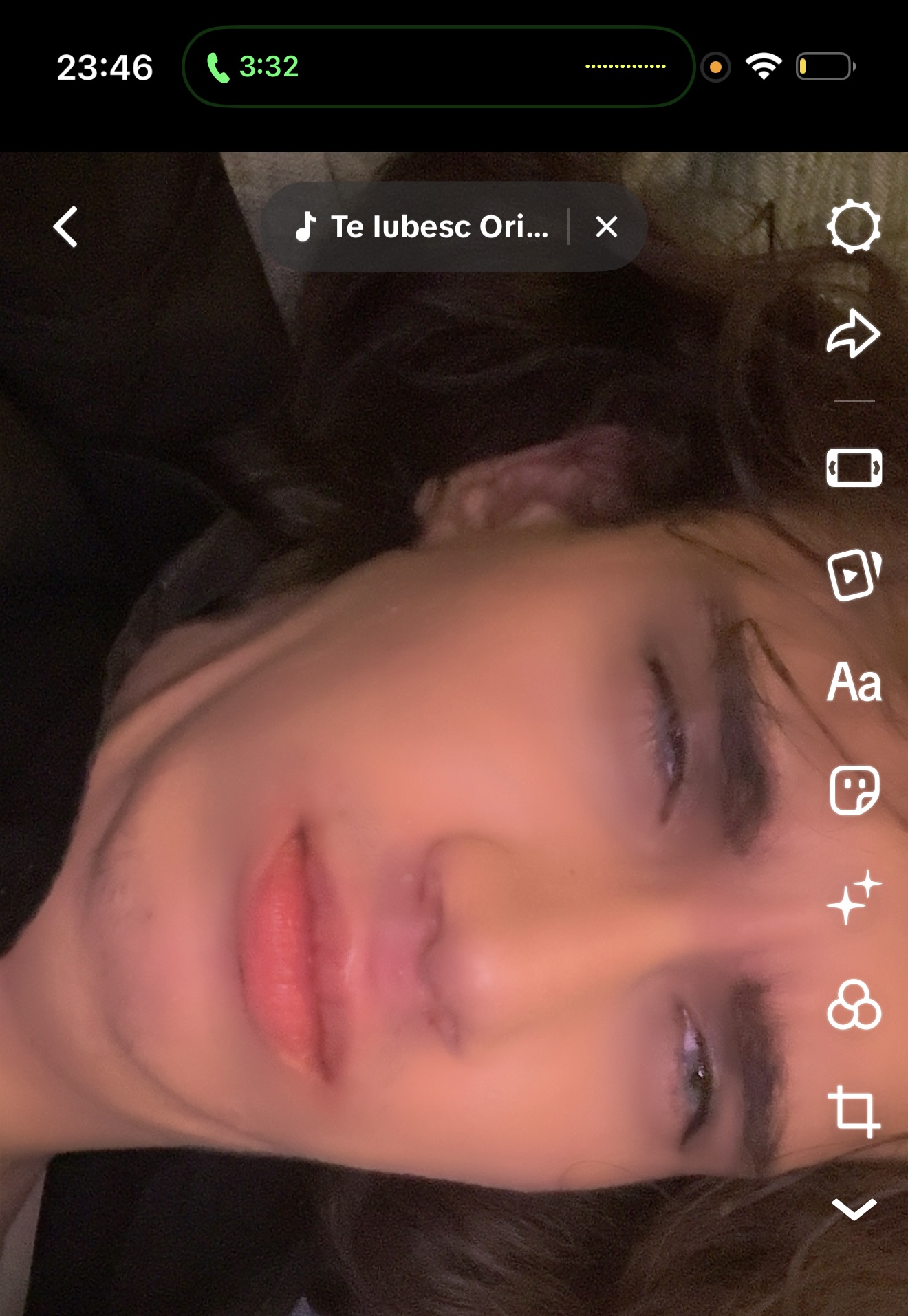Remove the music track with X

[x=606, y=227]
